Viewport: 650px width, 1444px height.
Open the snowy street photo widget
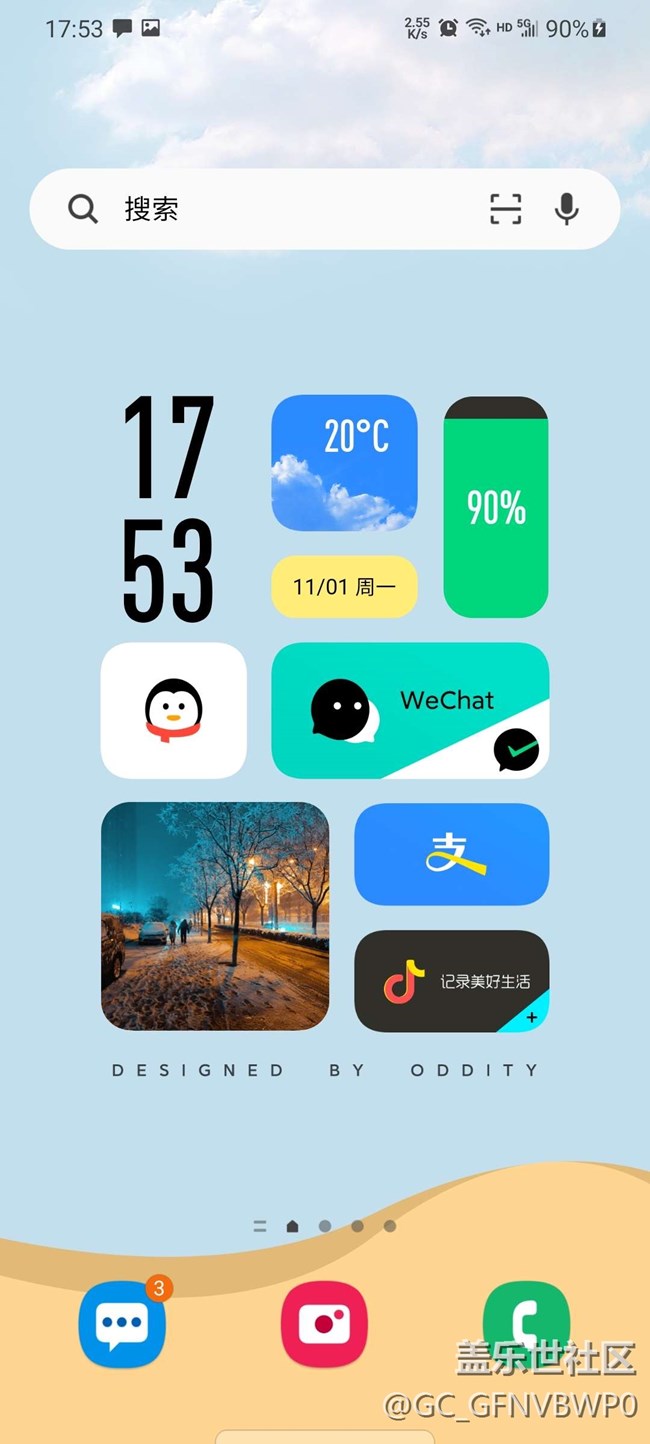(x=215, y=915)
